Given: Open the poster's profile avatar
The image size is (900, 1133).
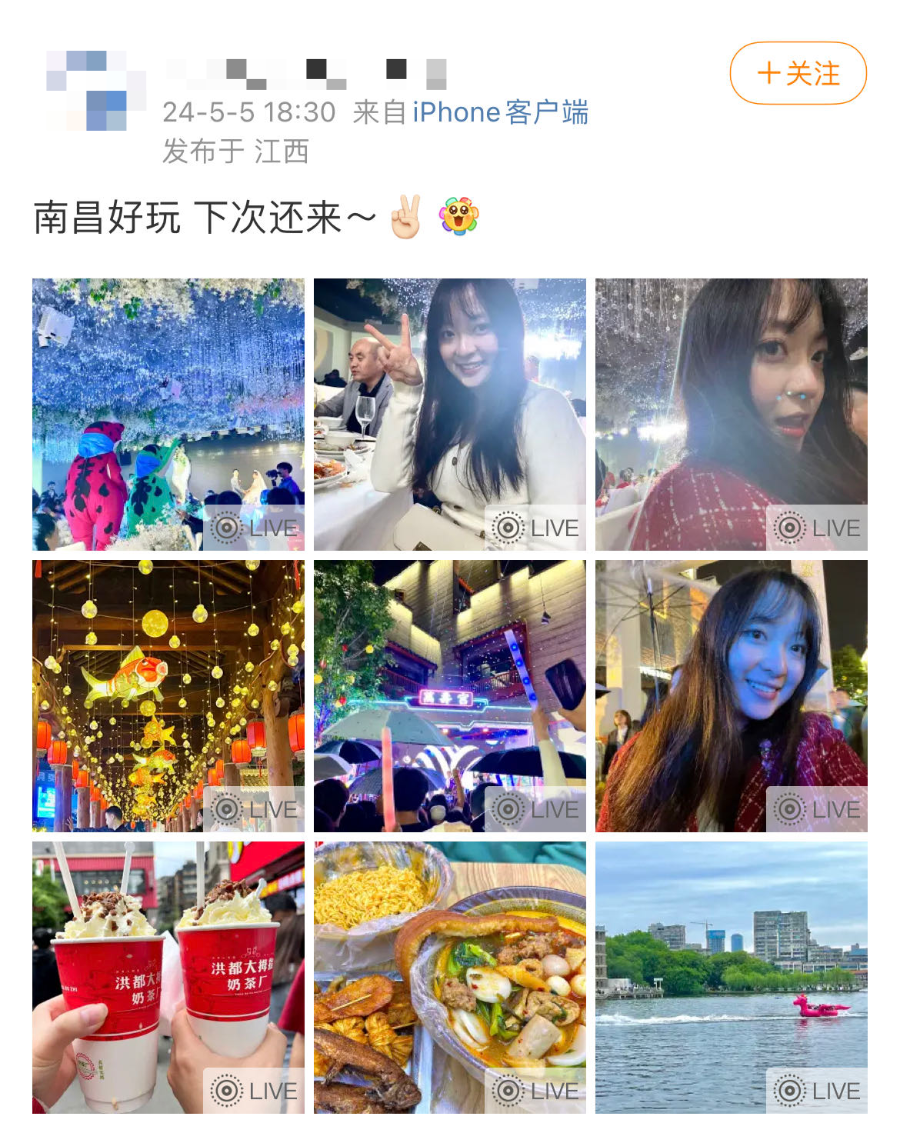Looking at the screenshot, I should (87, 90).
